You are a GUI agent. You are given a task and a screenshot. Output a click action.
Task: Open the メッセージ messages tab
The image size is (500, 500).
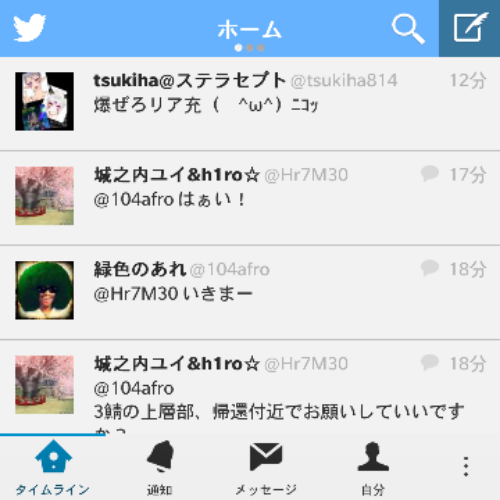266,468
